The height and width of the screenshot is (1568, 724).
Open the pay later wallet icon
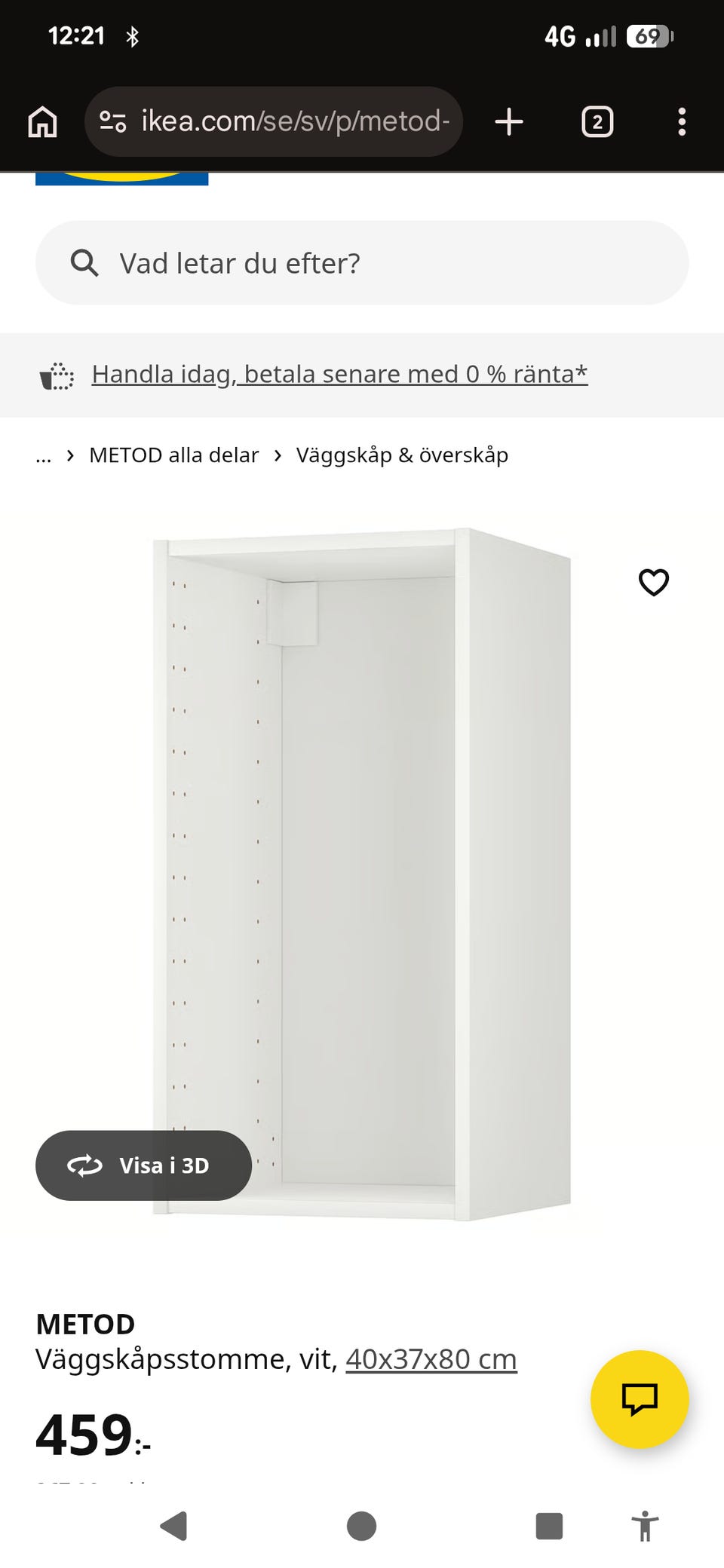click(57, 374)
